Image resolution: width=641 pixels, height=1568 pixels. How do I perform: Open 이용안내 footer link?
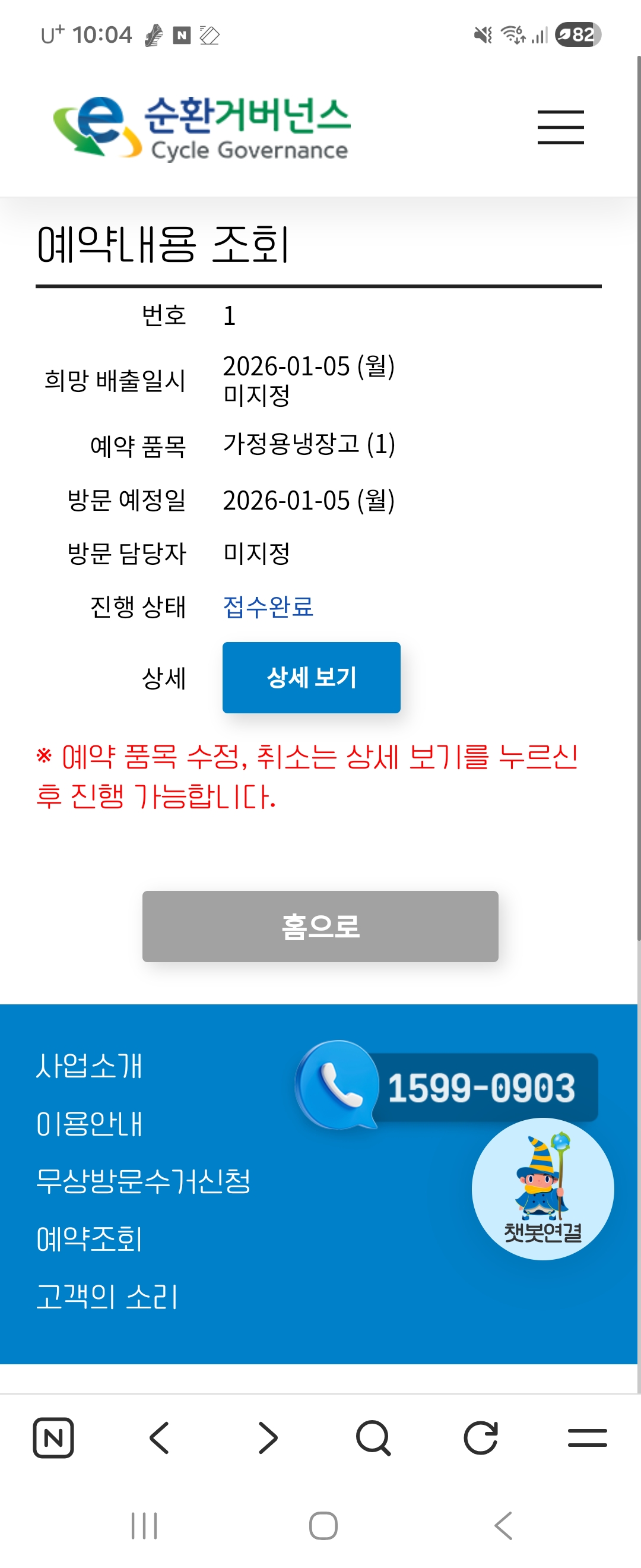coord(90,1124)
